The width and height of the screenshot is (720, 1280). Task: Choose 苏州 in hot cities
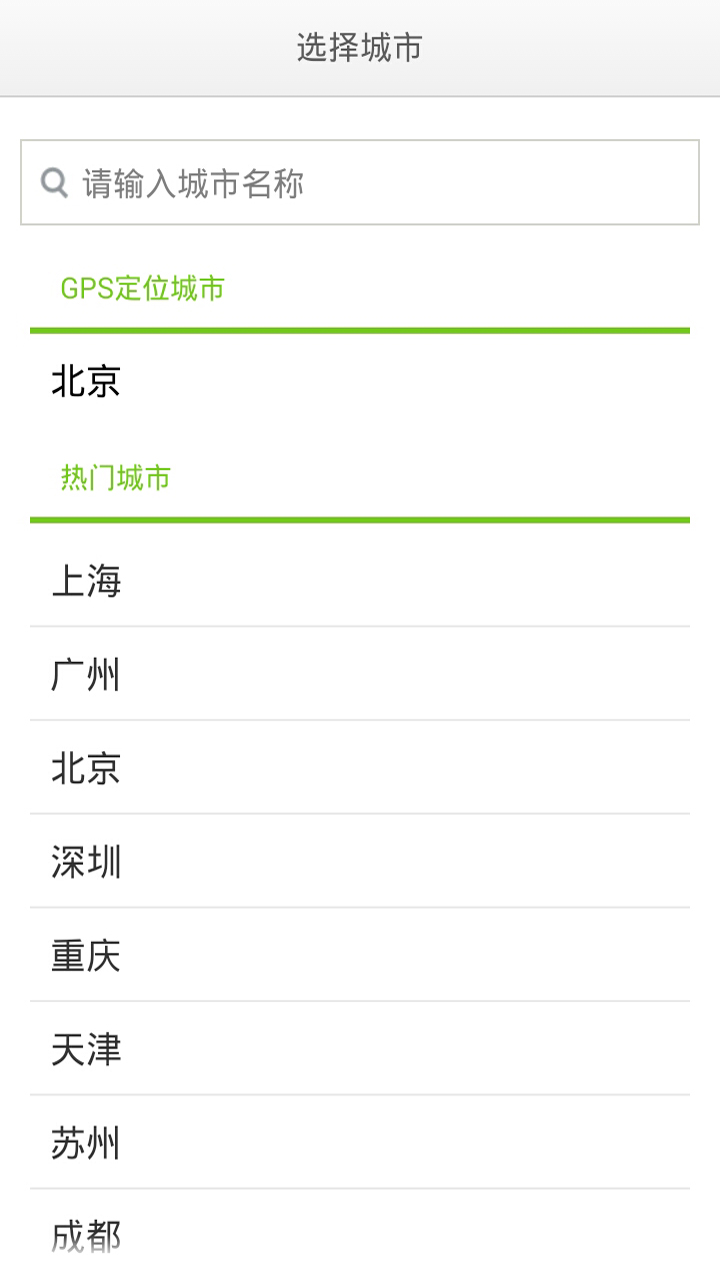coord(86,1142)
